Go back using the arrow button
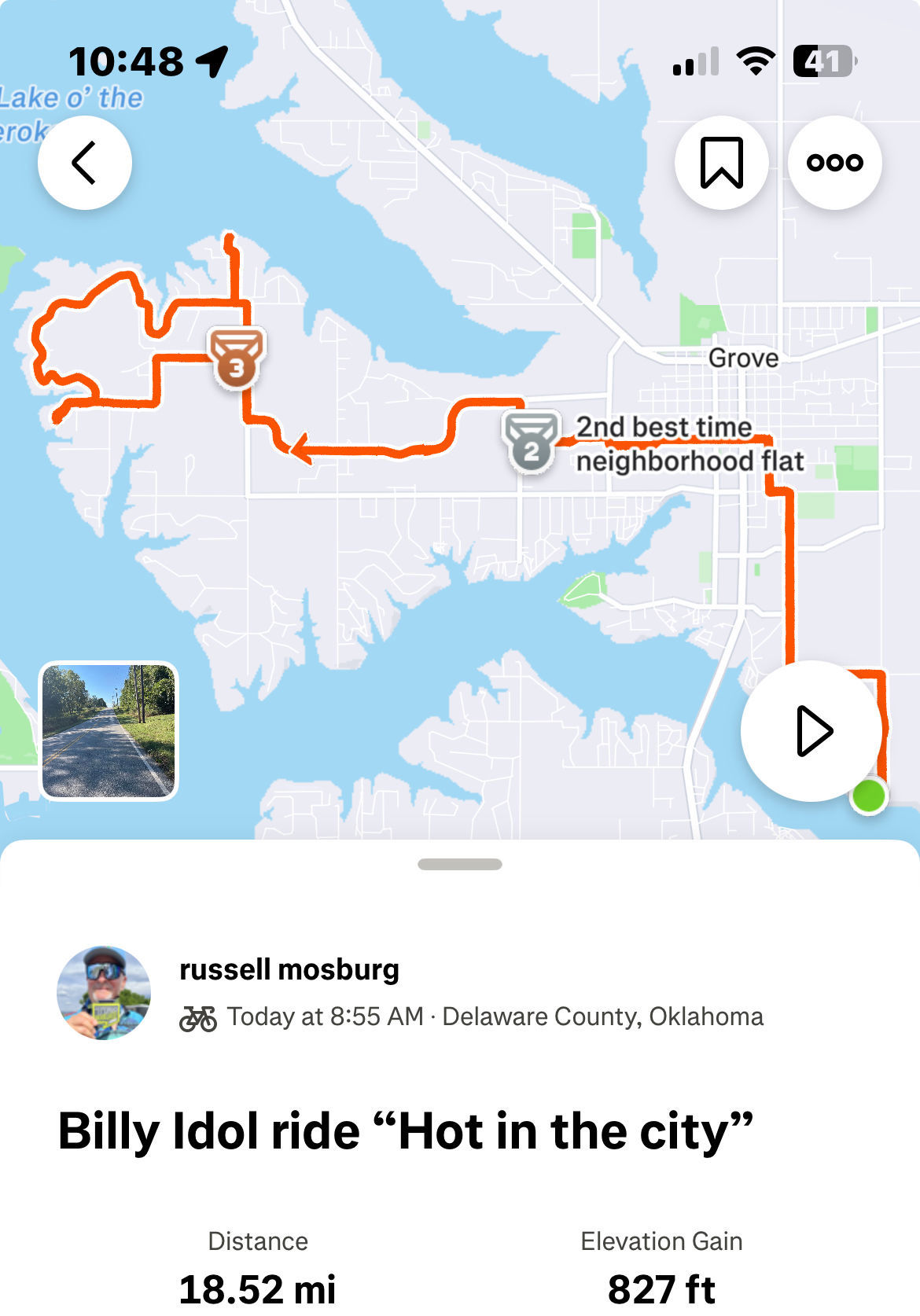The width and height of the screenshot is (920, 1316). 84,163
